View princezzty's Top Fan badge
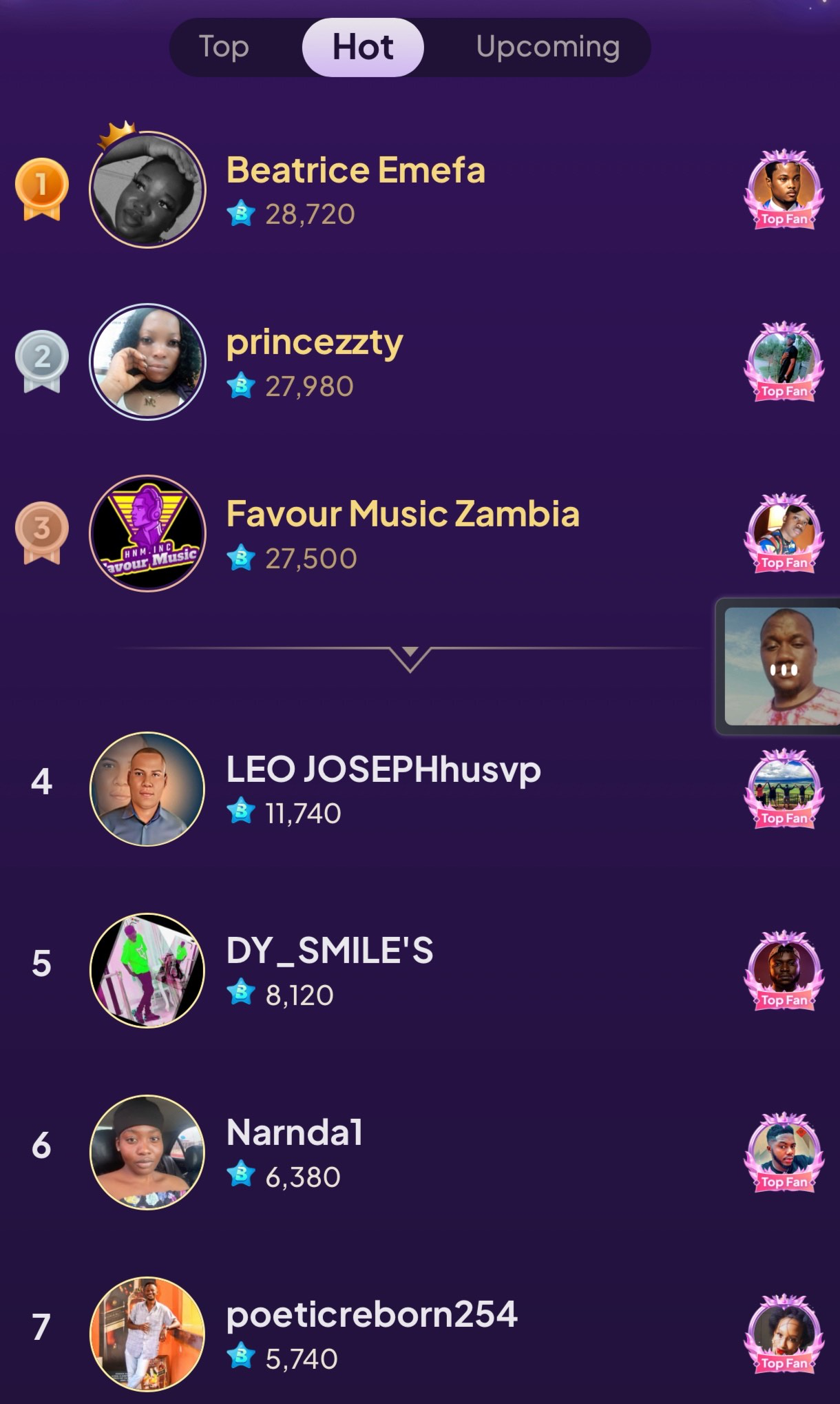The width and height of the screenshot is (840, 1404). 784,362
